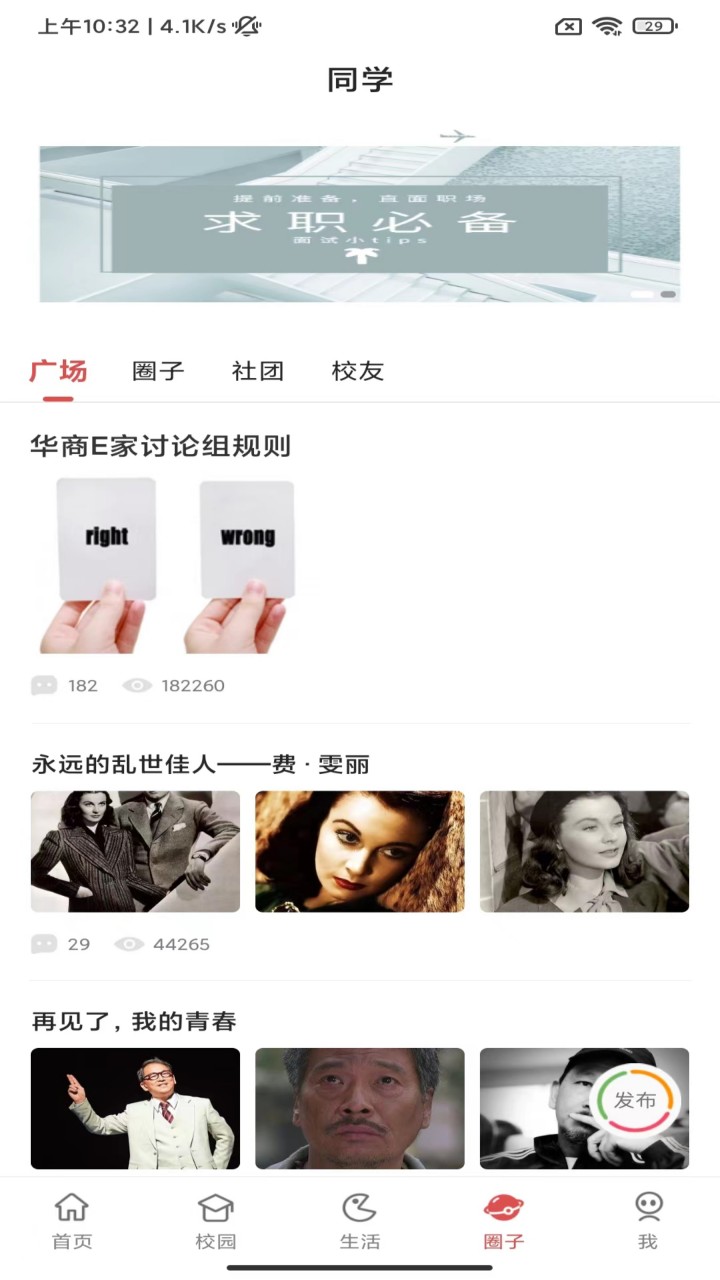Tap the 发布 floating button

tap(635, 1101)
